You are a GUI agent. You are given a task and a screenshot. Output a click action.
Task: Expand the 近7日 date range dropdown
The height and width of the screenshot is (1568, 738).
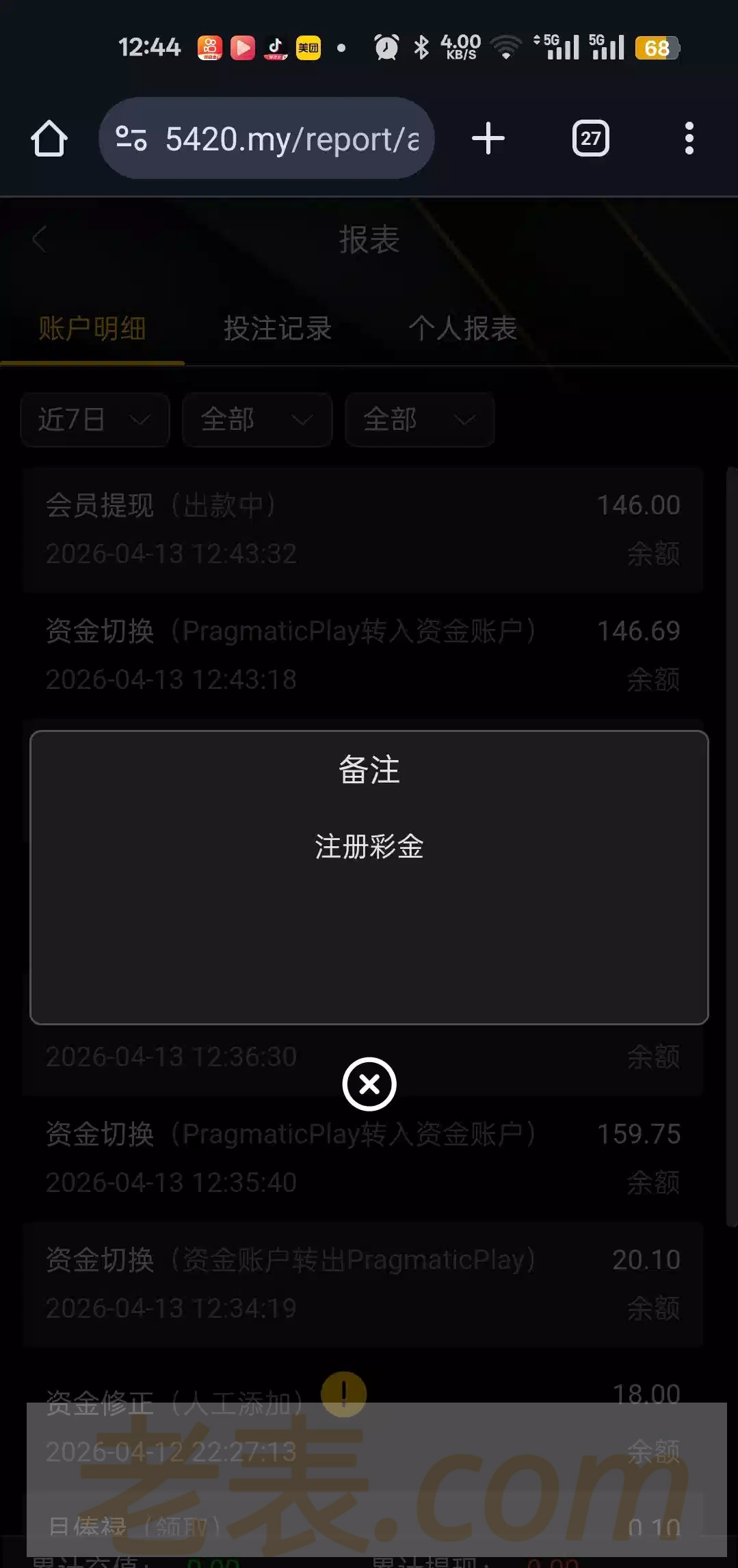[x=95, y=420]
